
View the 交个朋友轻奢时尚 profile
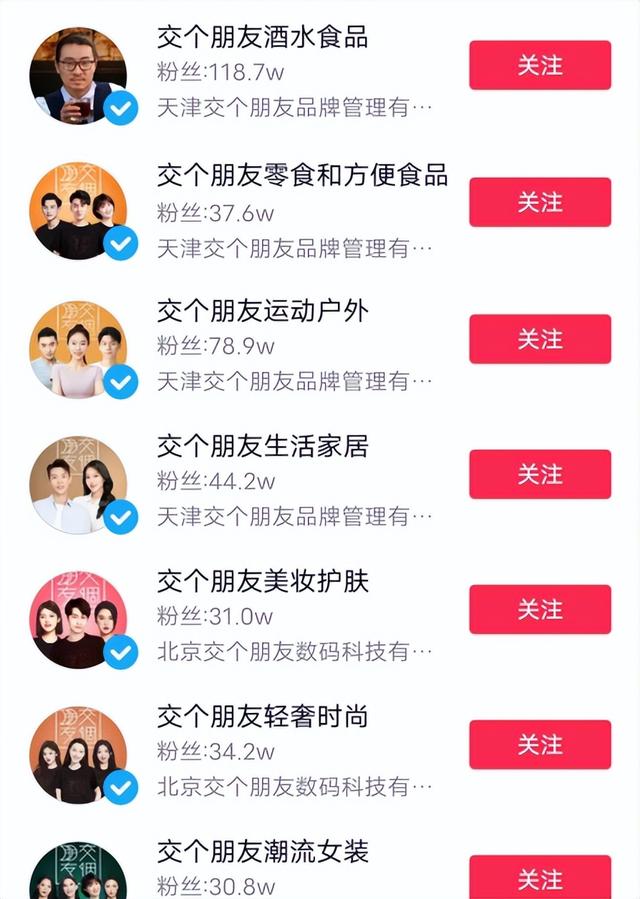pyautogui.click(x=262, y=717)
